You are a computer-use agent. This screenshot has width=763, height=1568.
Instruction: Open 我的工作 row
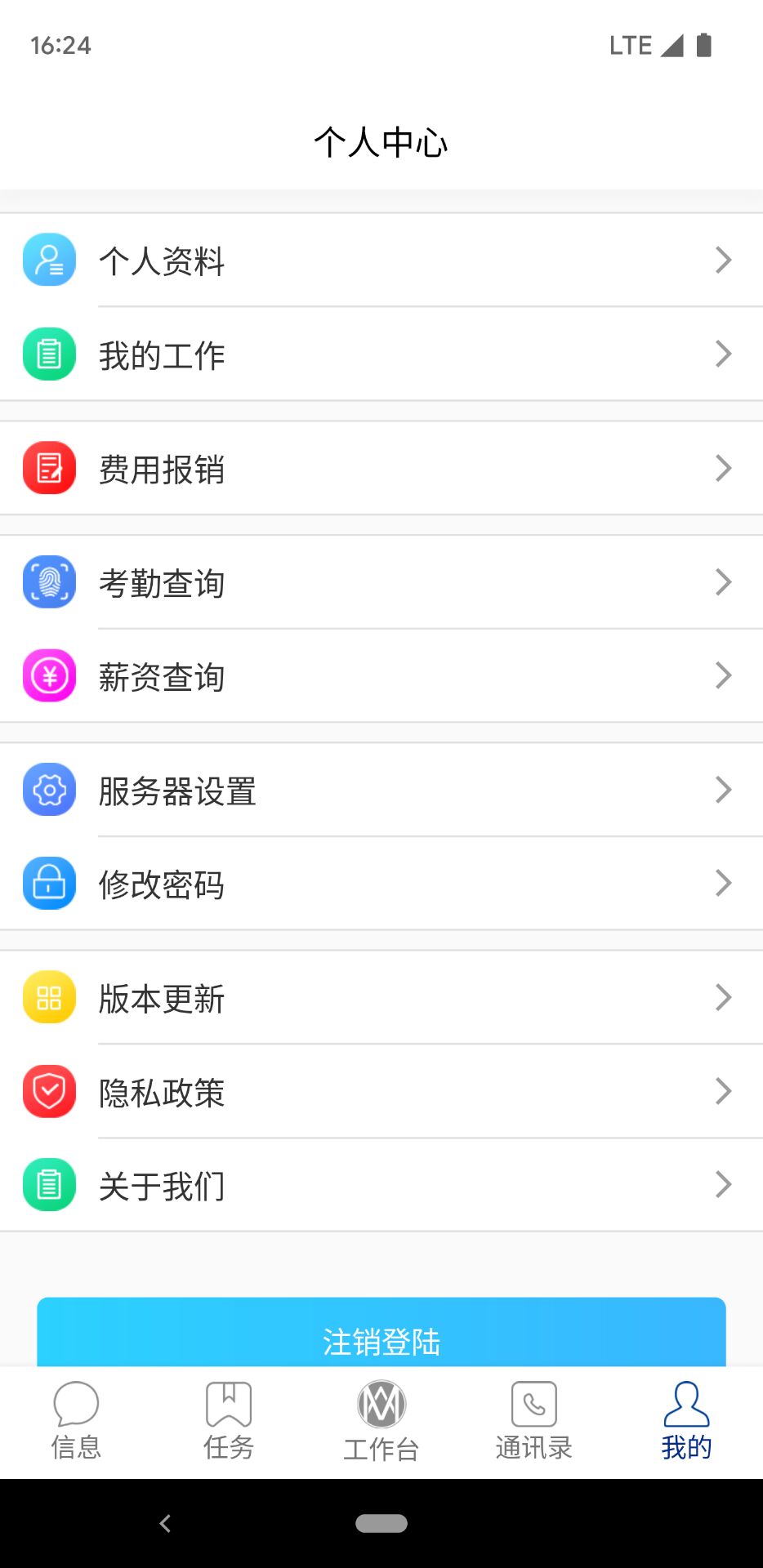point(381,354)
